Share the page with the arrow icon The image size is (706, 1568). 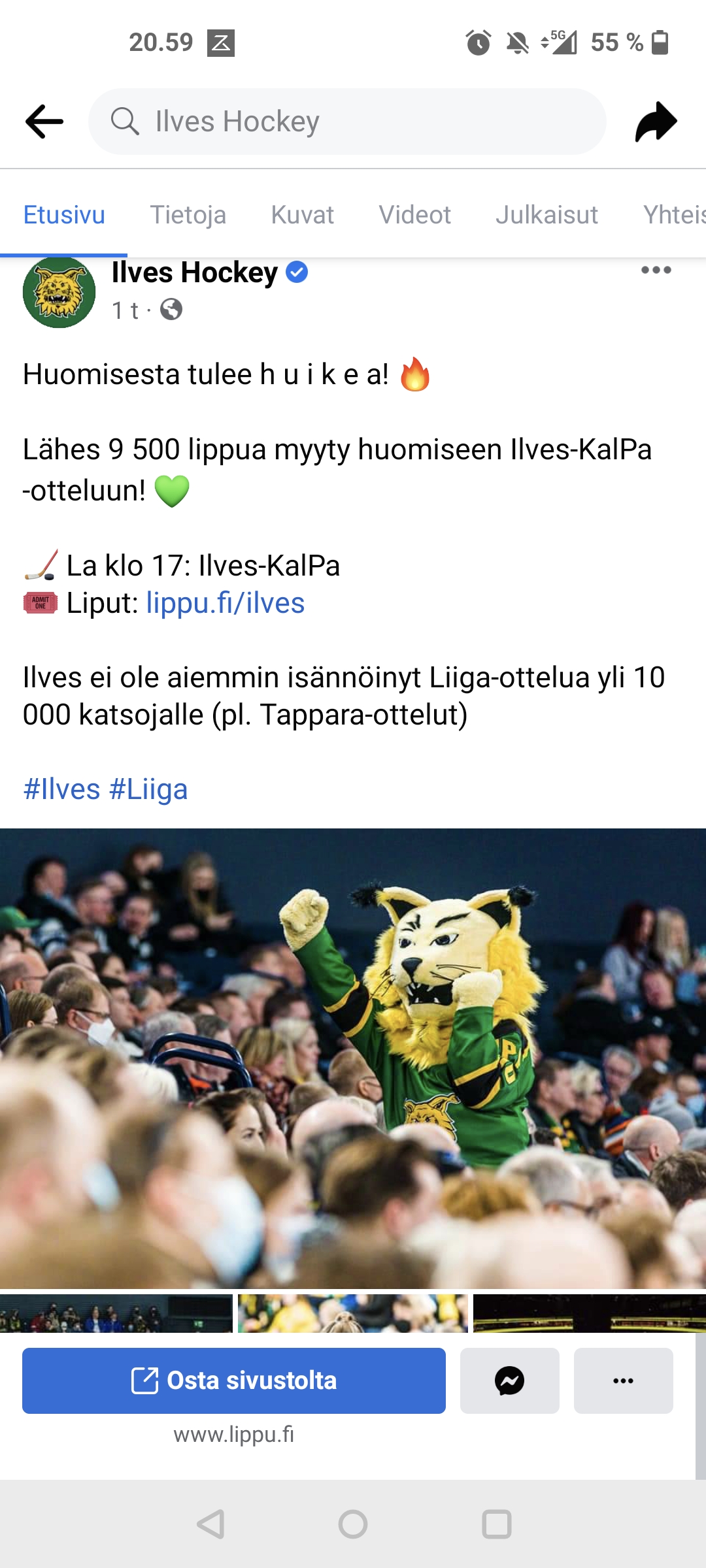point(656,122)
